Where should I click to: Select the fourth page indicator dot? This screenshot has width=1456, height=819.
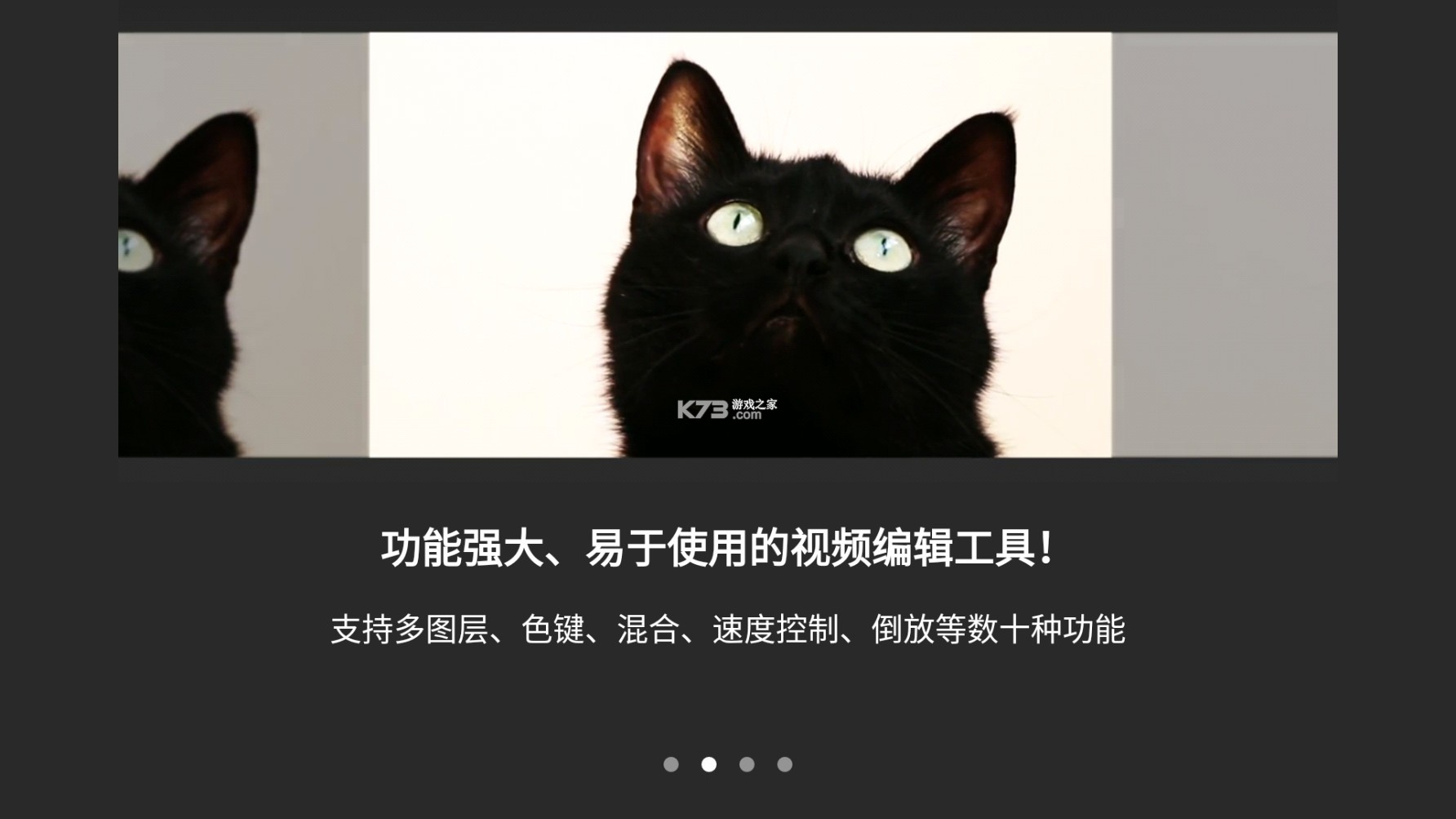784,764
